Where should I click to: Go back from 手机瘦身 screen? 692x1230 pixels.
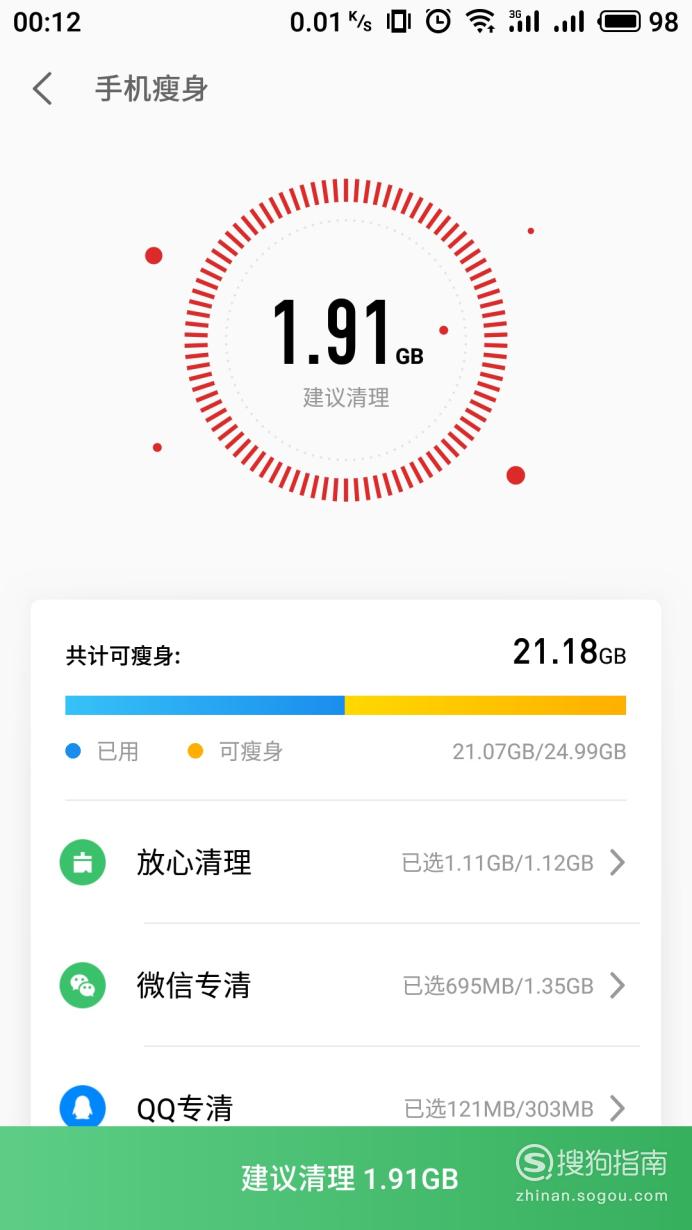click(x=42, y=89)
